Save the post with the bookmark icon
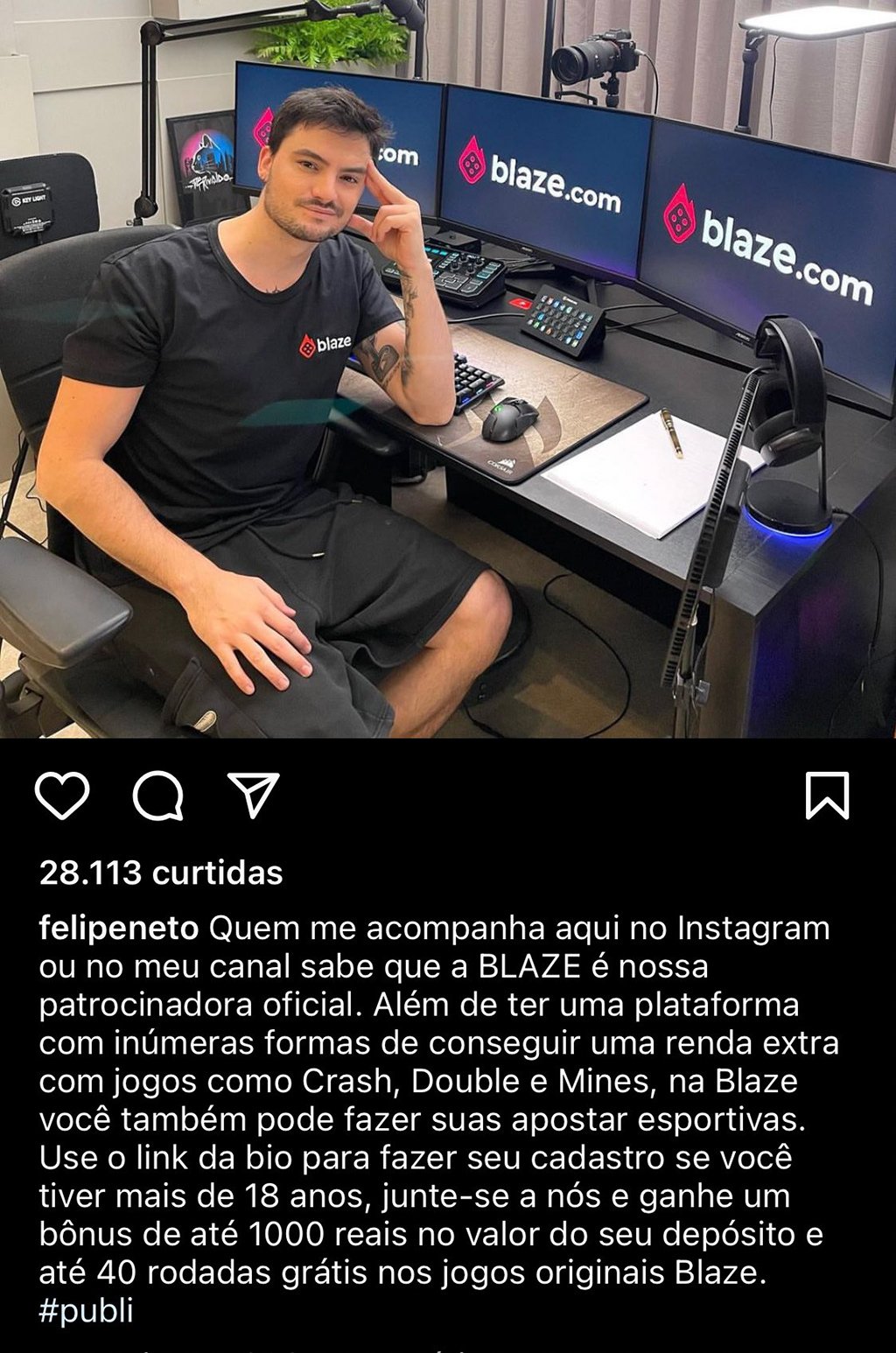The width and height of the screenshot is (896, 1353). click(x=827, y=796)
